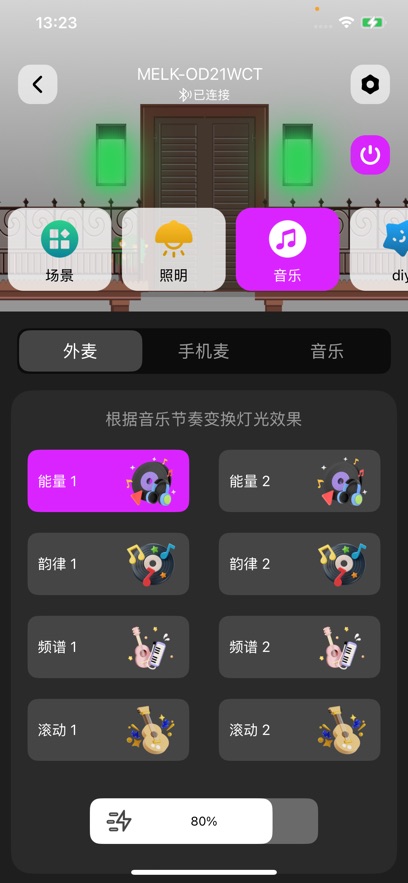Activate the 频谱 1 effect
This screenshot has height=883, width=408.
click(x=108, y=647)
